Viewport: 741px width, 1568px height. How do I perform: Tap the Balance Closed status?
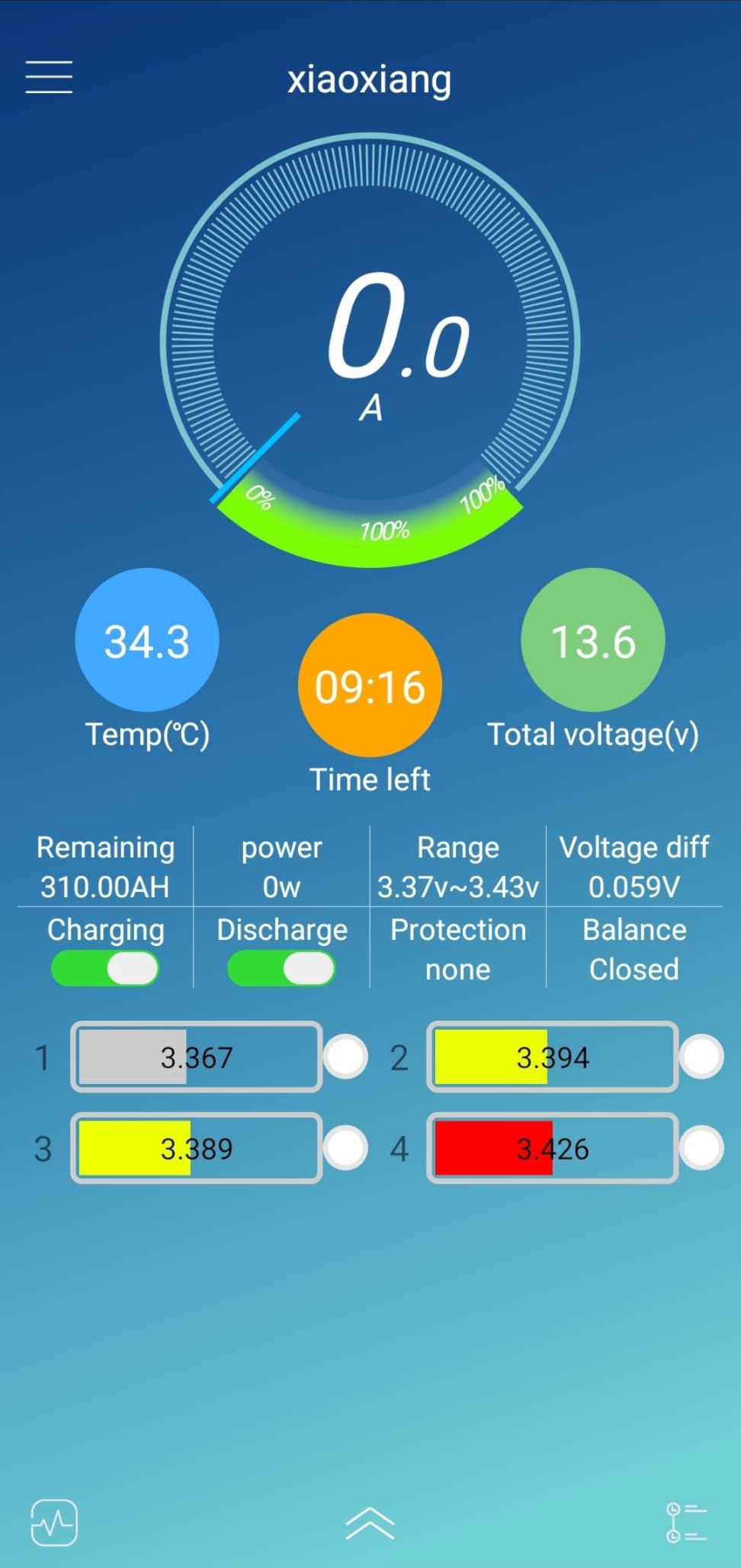point(634,949)
